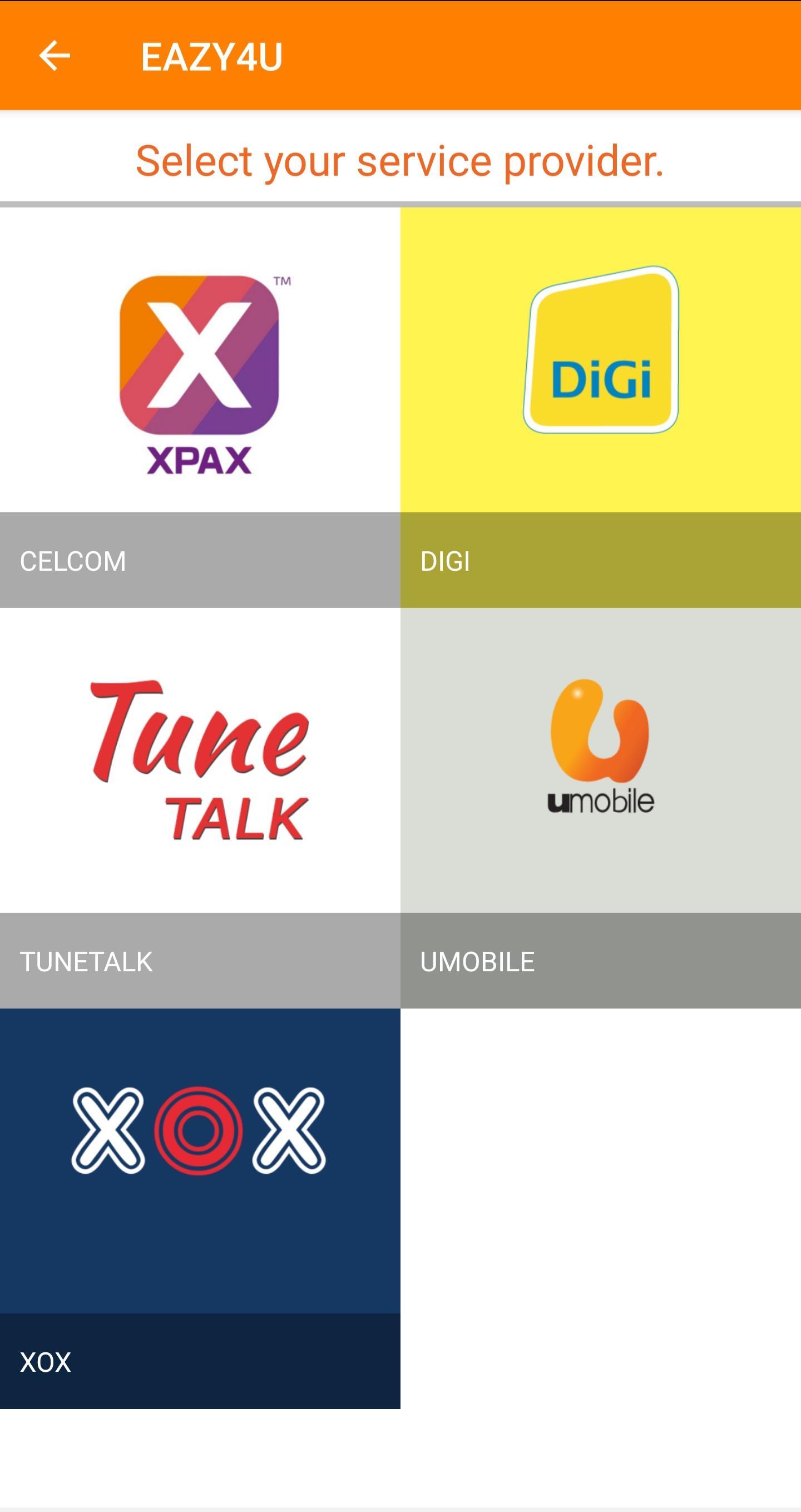
Task: Go back using the arrow icon
Action: point(55,56)
